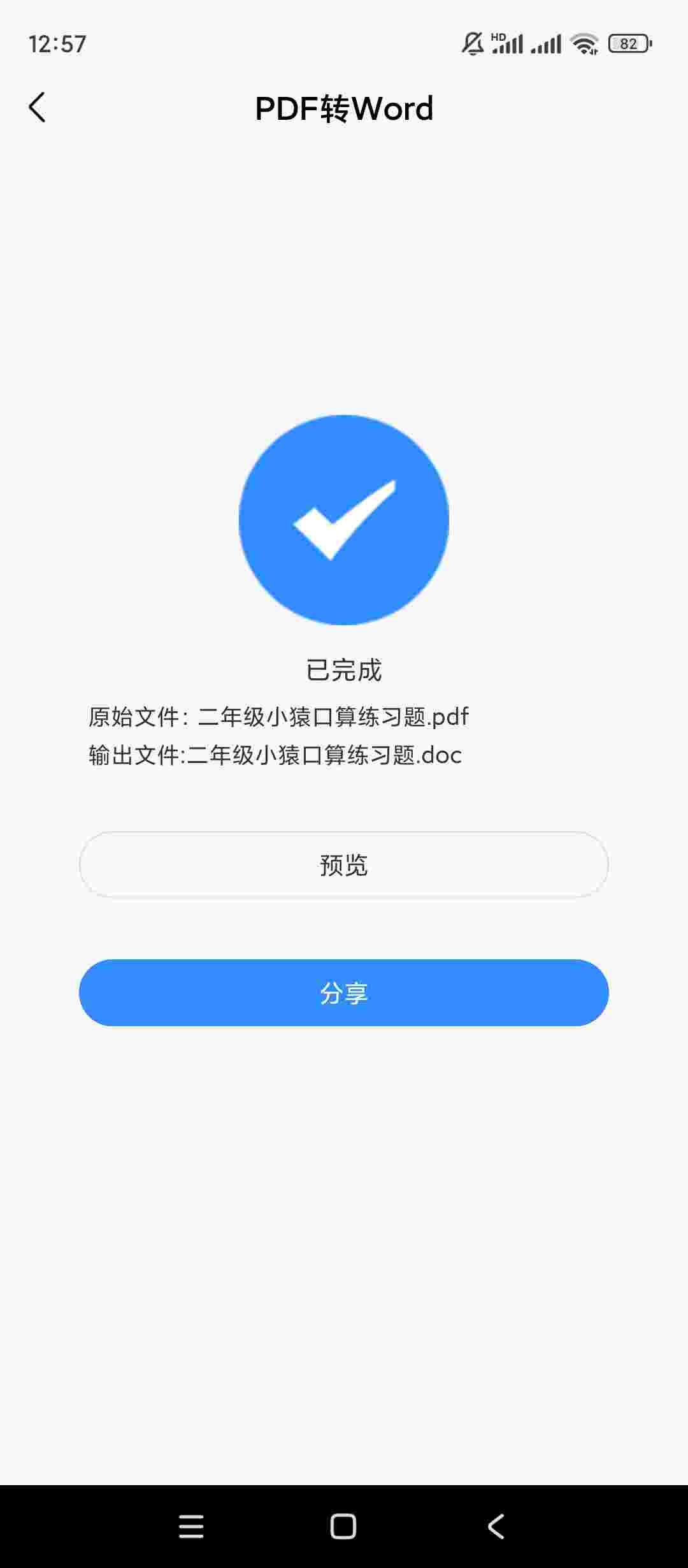Tap 预览 to preview the converted file
Viewport: 688px width, 1568px height.
[344, 865]
